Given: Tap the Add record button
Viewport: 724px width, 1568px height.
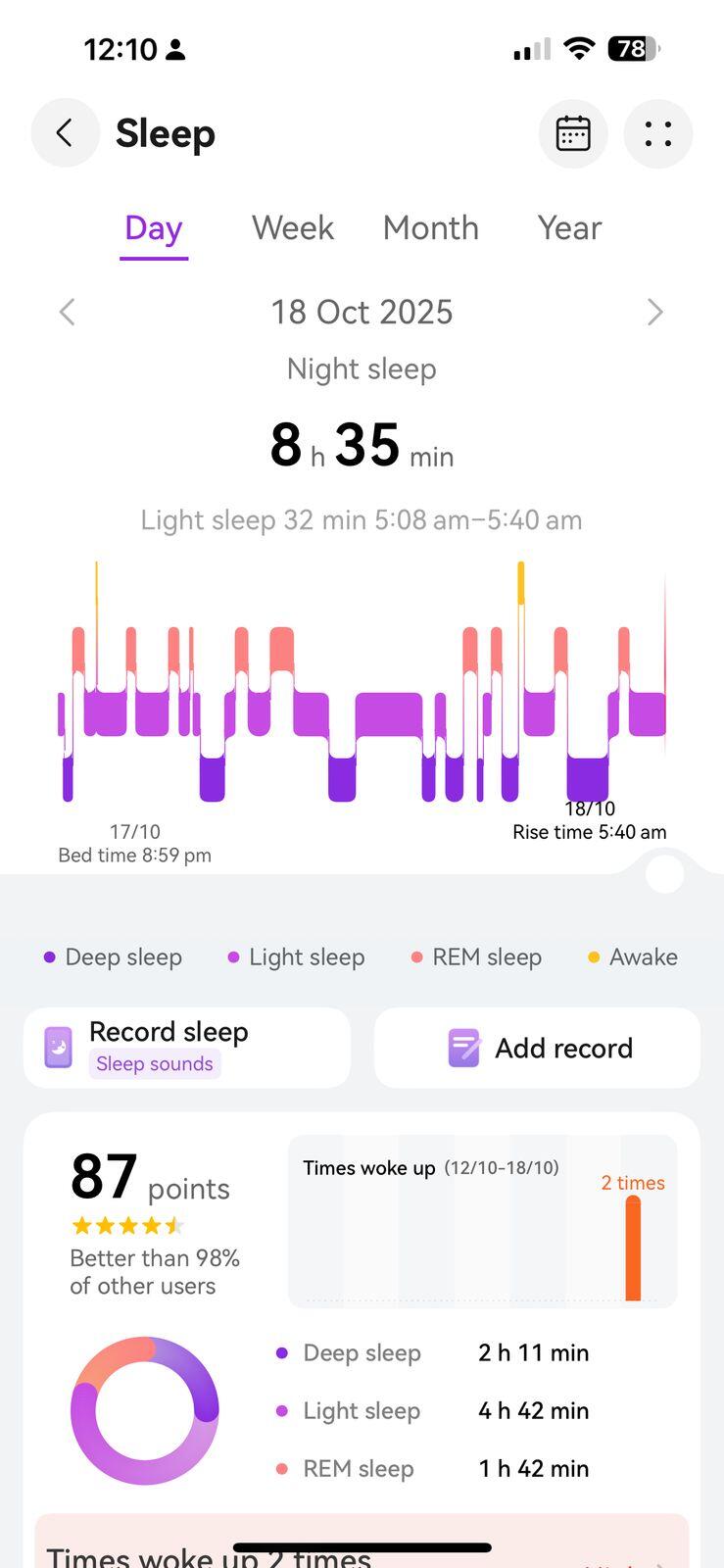Looking at the screenshot, I should click(x=537, y=1048).
